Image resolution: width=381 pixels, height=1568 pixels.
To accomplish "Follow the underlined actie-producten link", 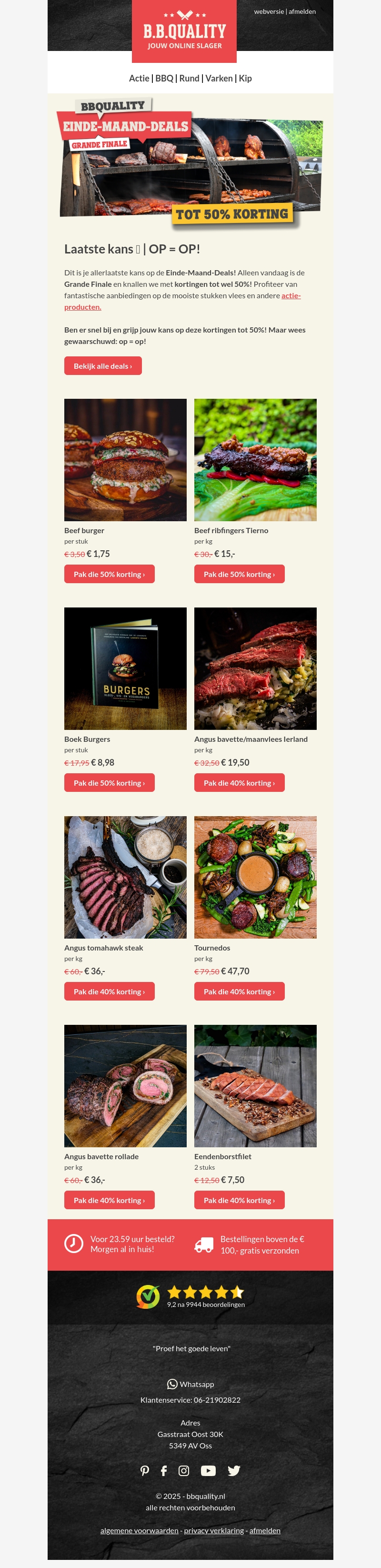I will [291, 296].
